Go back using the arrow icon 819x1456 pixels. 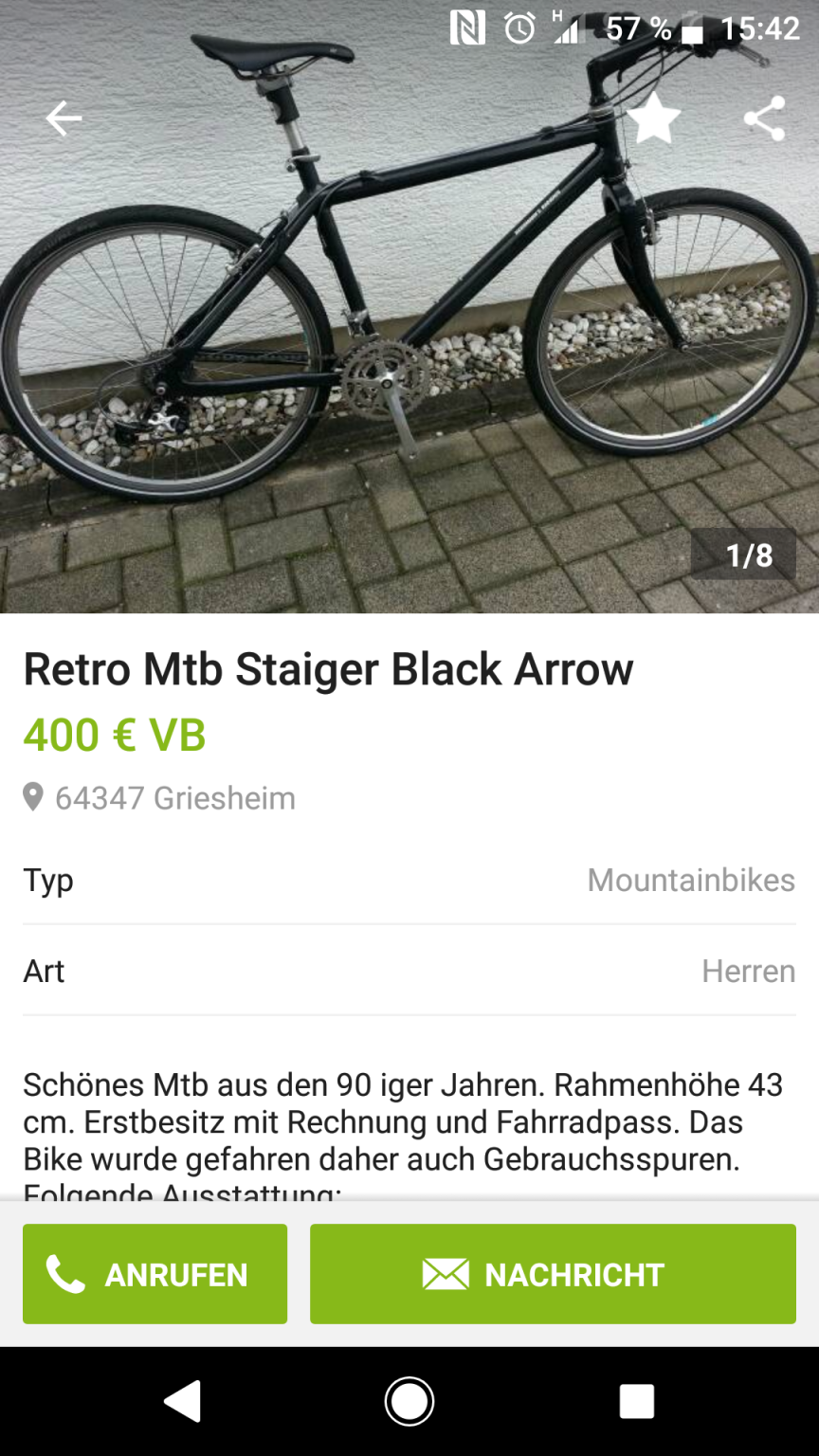tap(64, 118)
